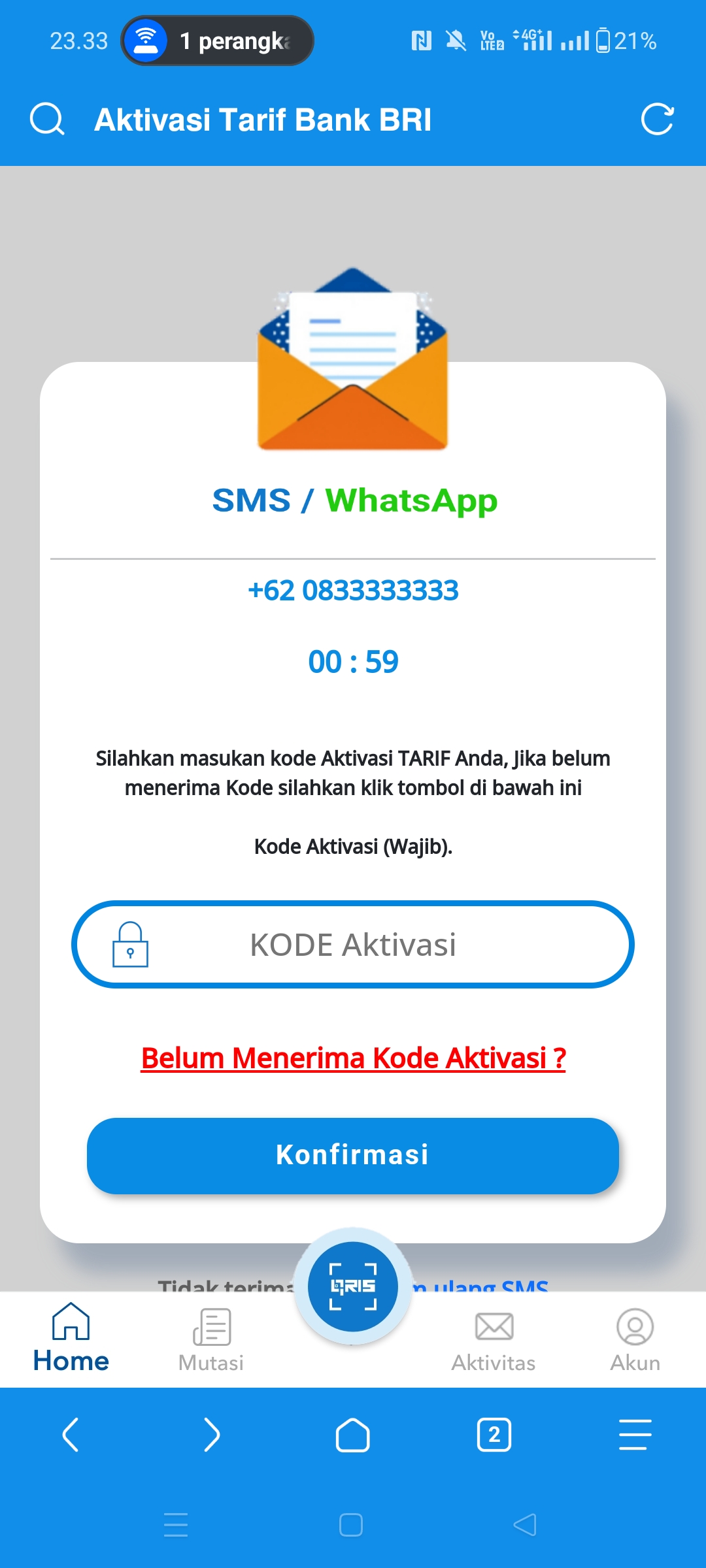Tap the search icon in the header
Viewport: 706px width, 1568px height.
click(47, 120)
